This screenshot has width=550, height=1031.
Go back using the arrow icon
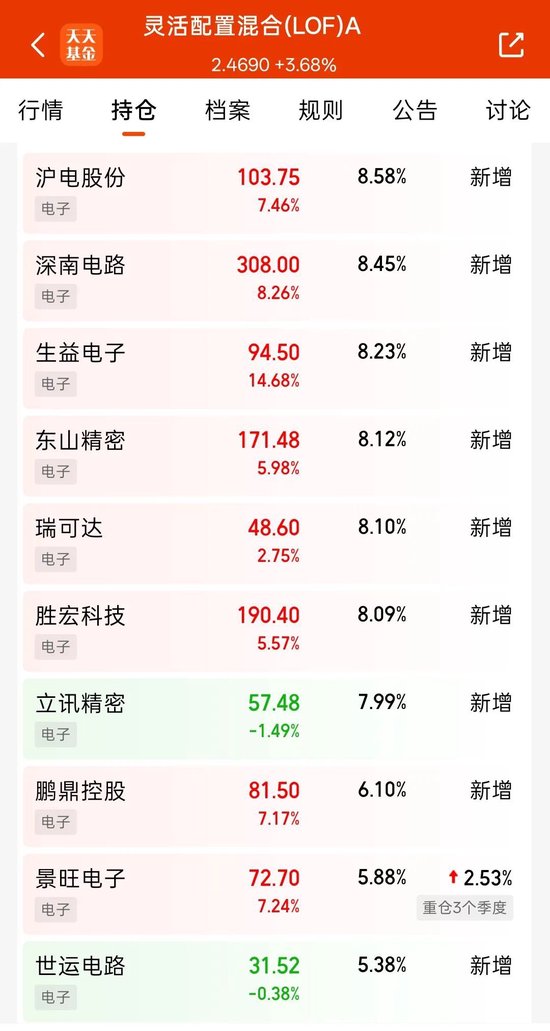pyautogui.click(x=38, y=45)
